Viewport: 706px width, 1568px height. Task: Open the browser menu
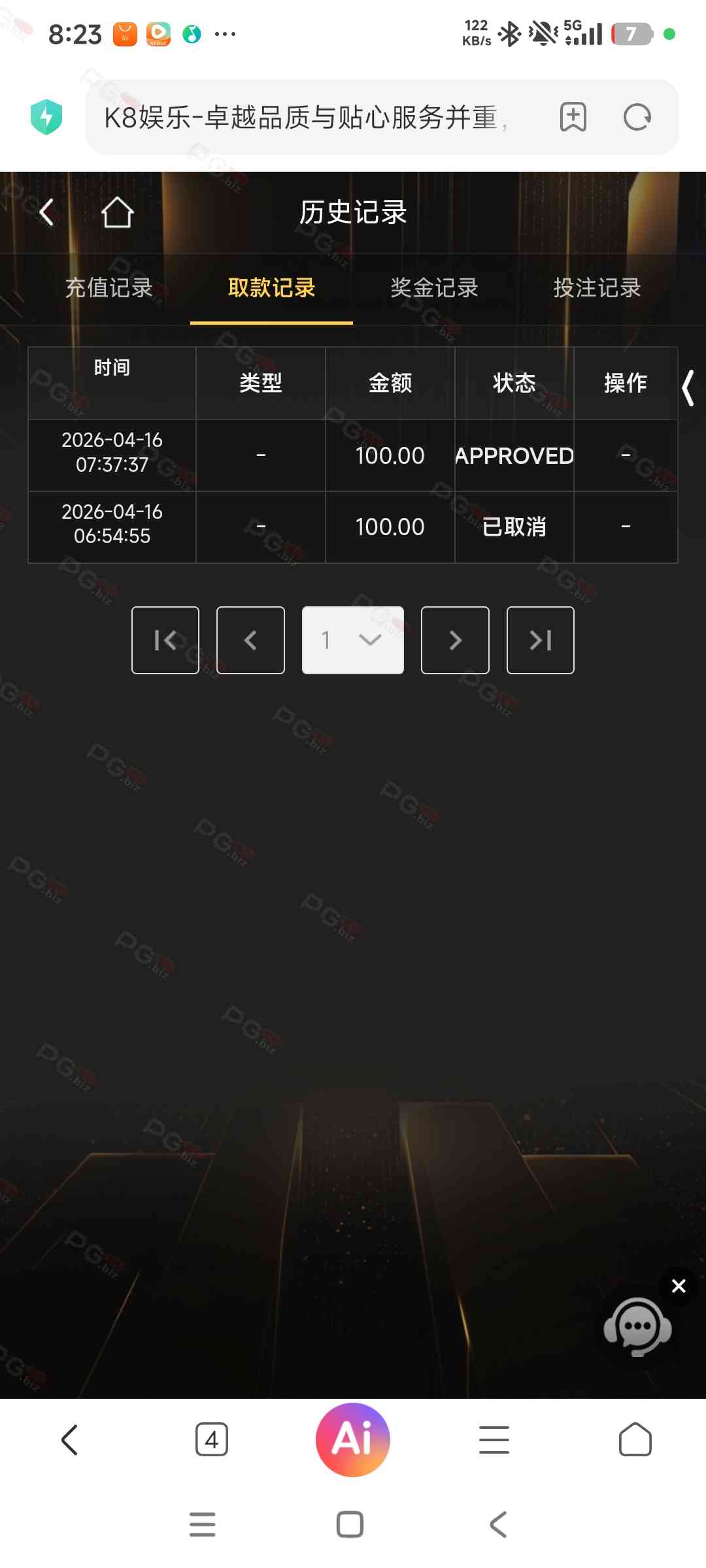tap(494, 1439)
